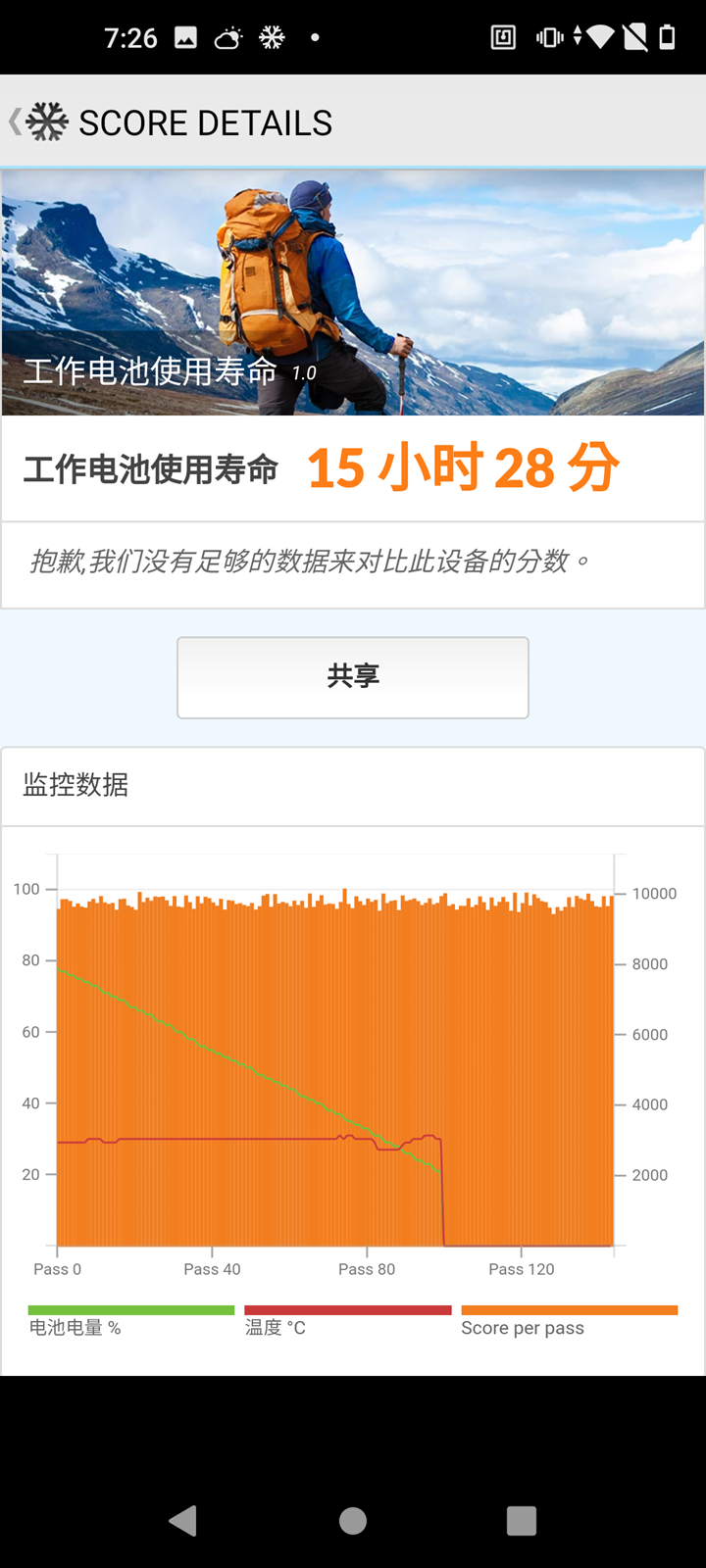Tap the 共享 share button

pos(353,677)
